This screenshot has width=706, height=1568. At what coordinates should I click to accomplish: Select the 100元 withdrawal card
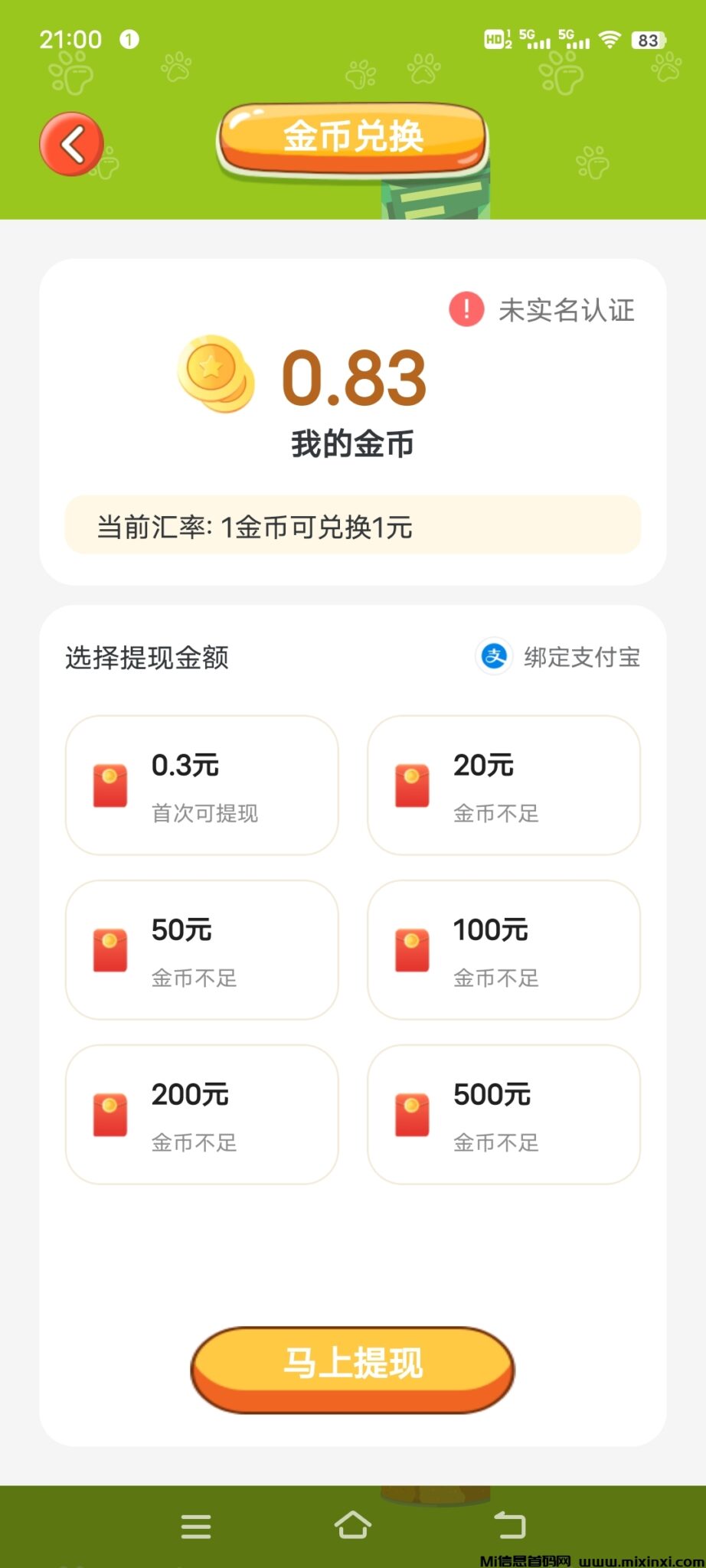(503, 949)
